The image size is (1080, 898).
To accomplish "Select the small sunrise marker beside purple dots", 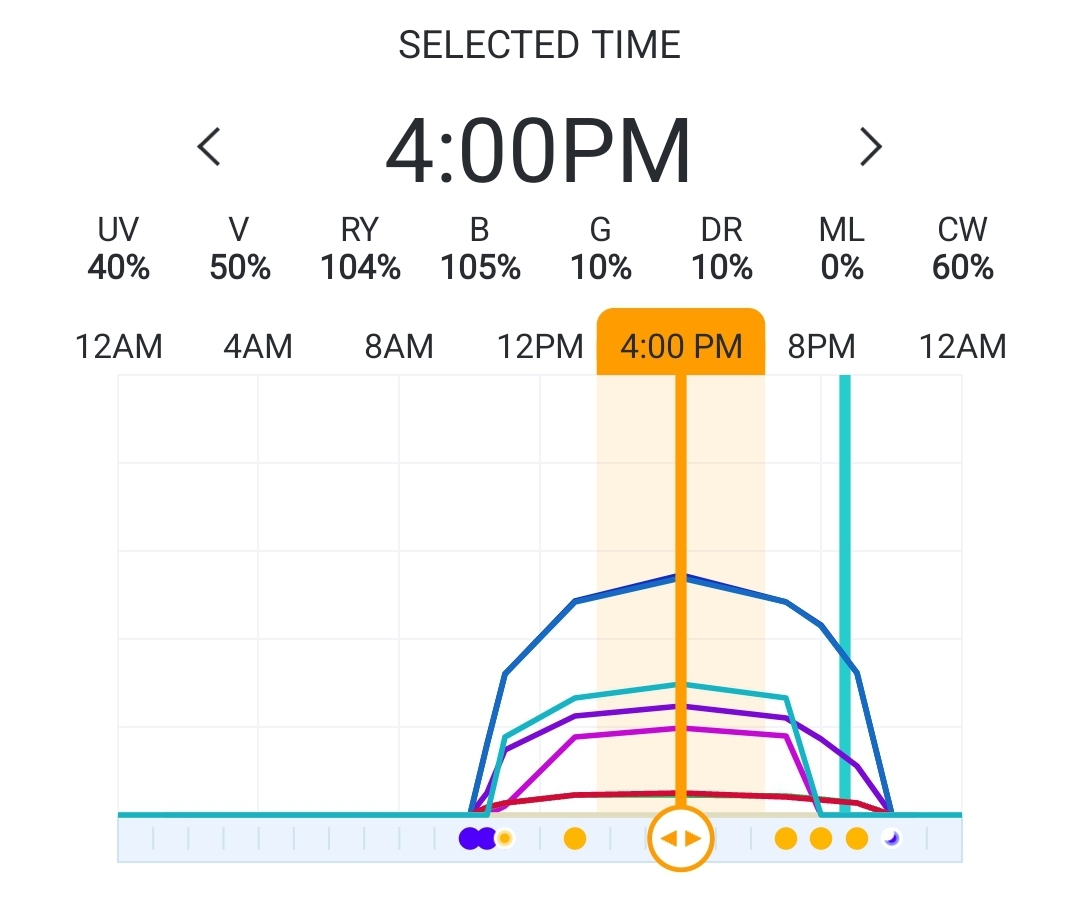I will pyautogui.click(x=505, y=838).
